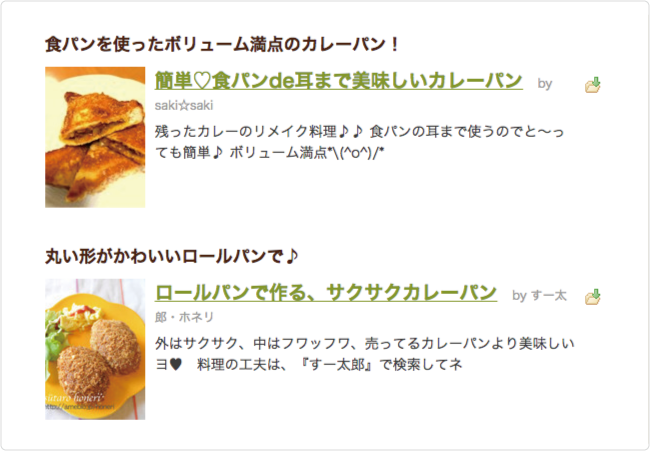Viewport: 650px width, 451px height.
Task: Tap the fried bread curry sandwich photo
Action: click(x=95, y=137)
